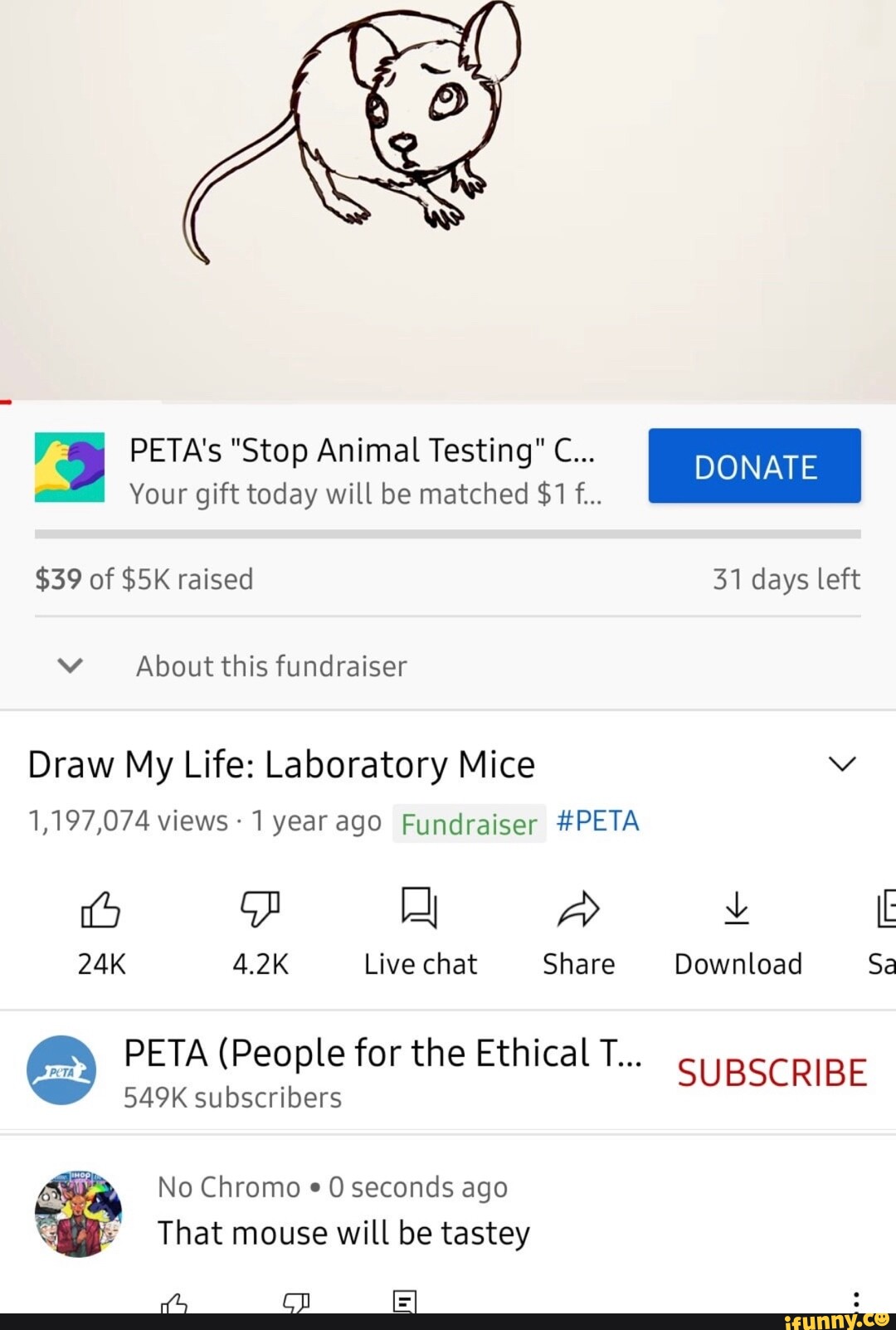Dislike No Chromo's comment

pyautogui.click(x=296, y=1303)
